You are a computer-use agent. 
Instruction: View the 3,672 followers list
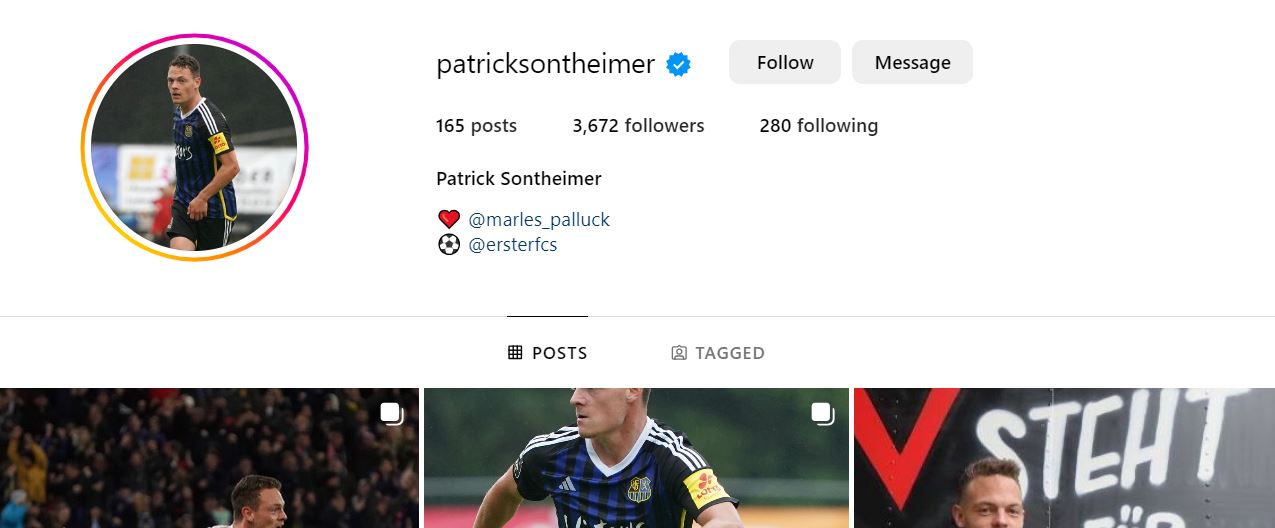tap(638, 126)
